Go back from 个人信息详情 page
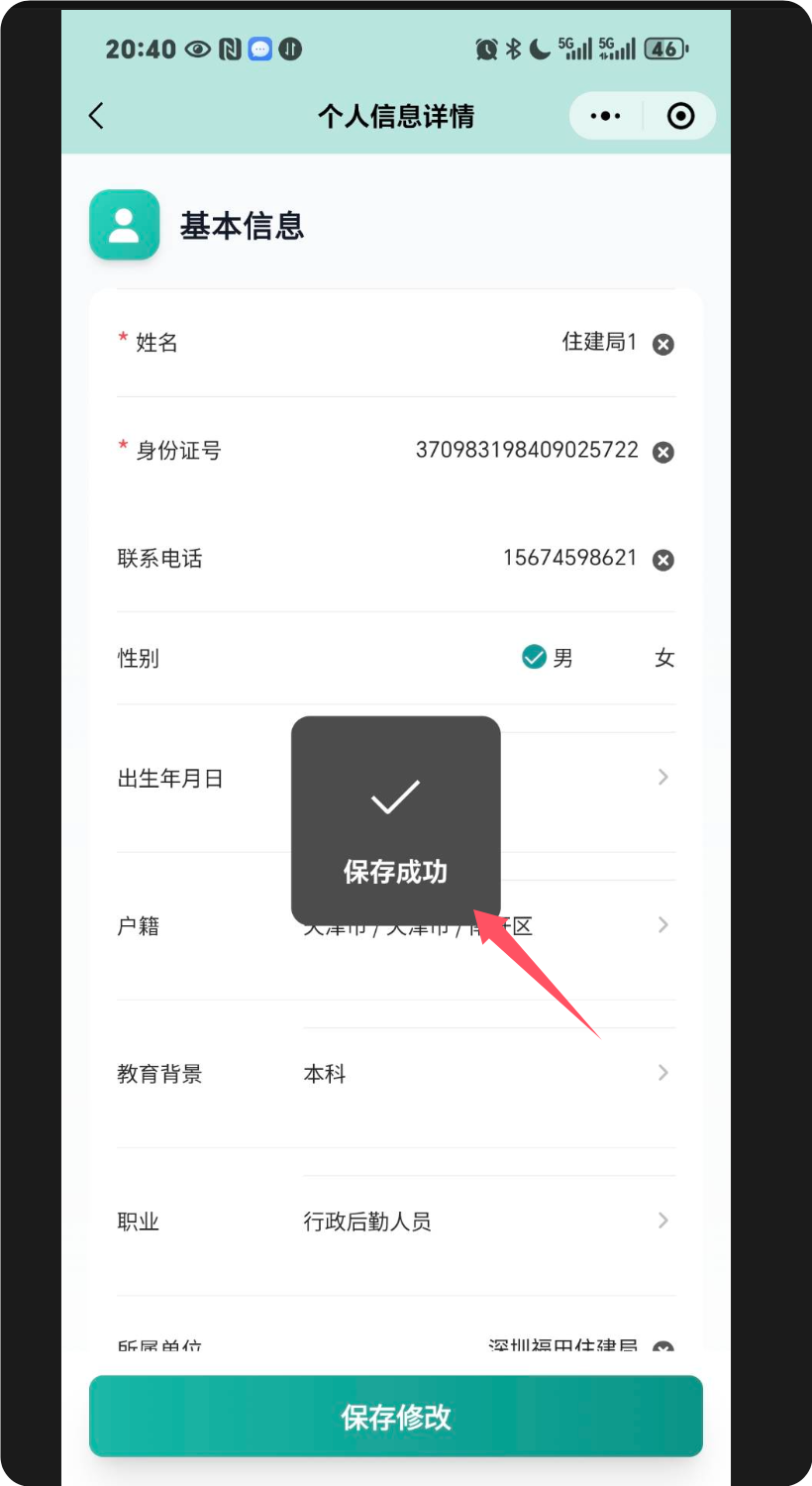 coord(96,116)
